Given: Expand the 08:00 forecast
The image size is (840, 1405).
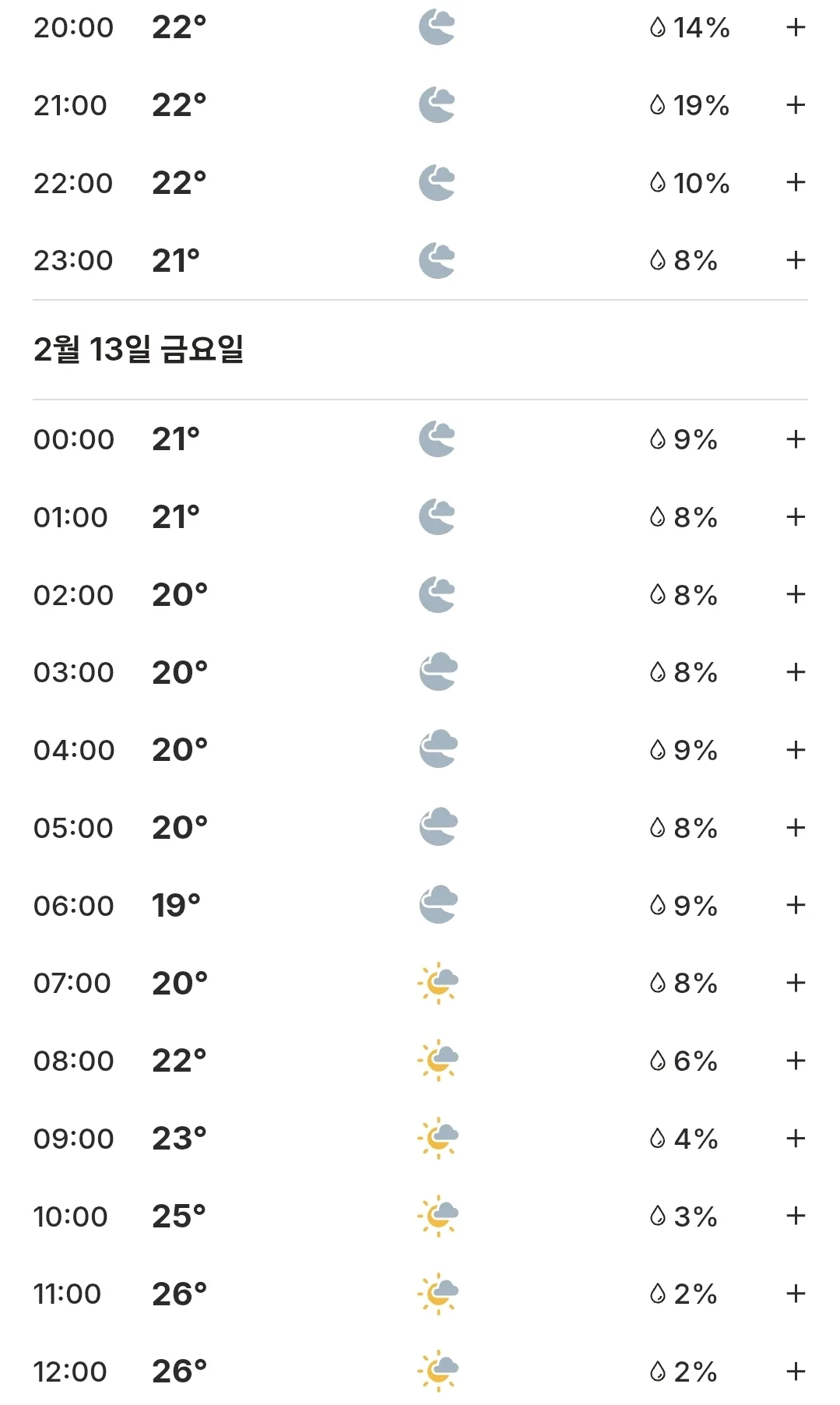Looking at the screenshot, I should point(795,1060).
